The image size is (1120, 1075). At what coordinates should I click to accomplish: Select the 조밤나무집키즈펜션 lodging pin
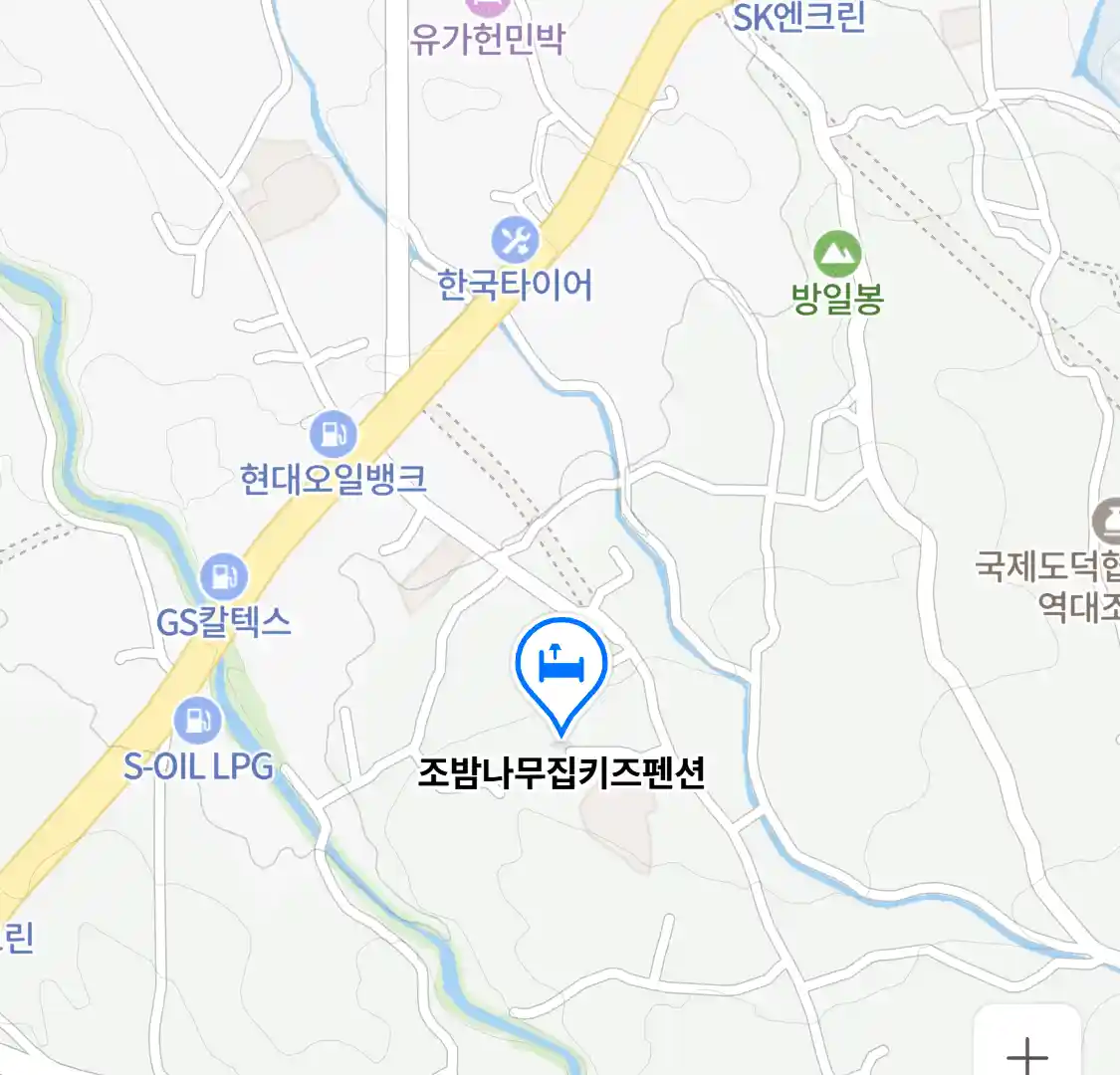pos(561,667)
